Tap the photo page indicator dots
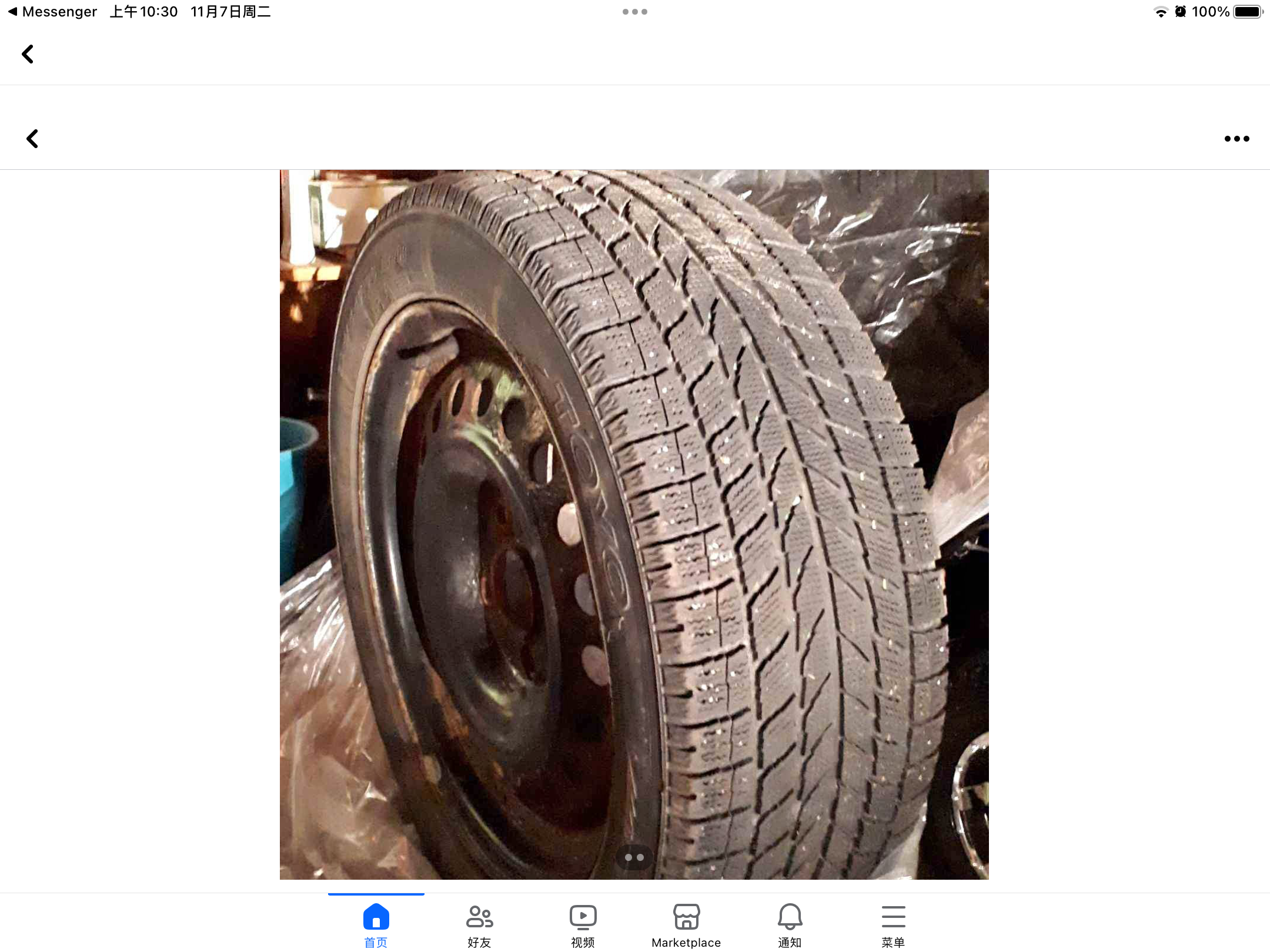The image size is (1270, 952). [634, 857]
